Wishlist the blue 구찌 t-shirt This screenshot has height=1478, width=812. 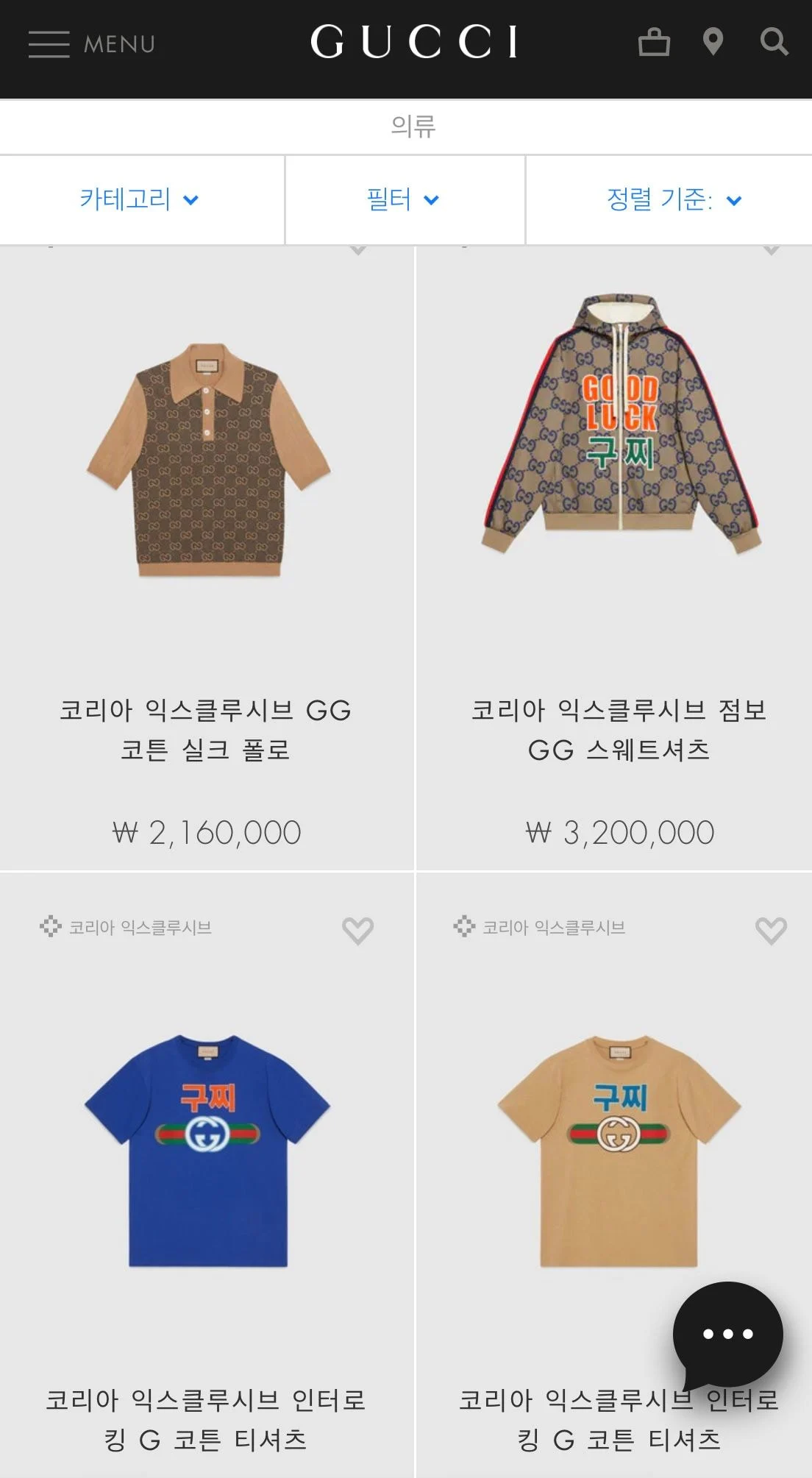coord(357,931)
